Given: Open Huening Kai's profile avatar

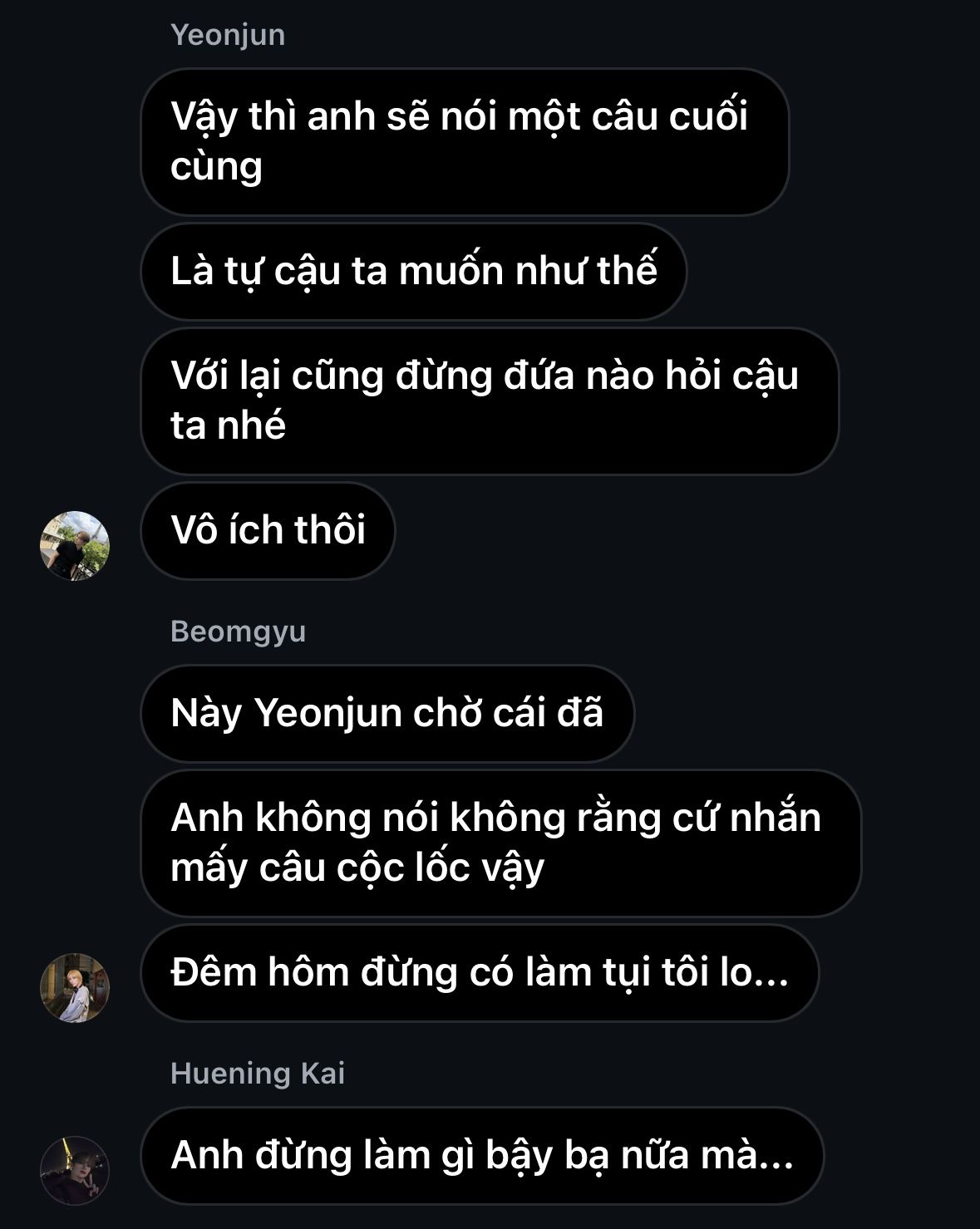Looking at the screenshot, I should tap(75, 1170).
